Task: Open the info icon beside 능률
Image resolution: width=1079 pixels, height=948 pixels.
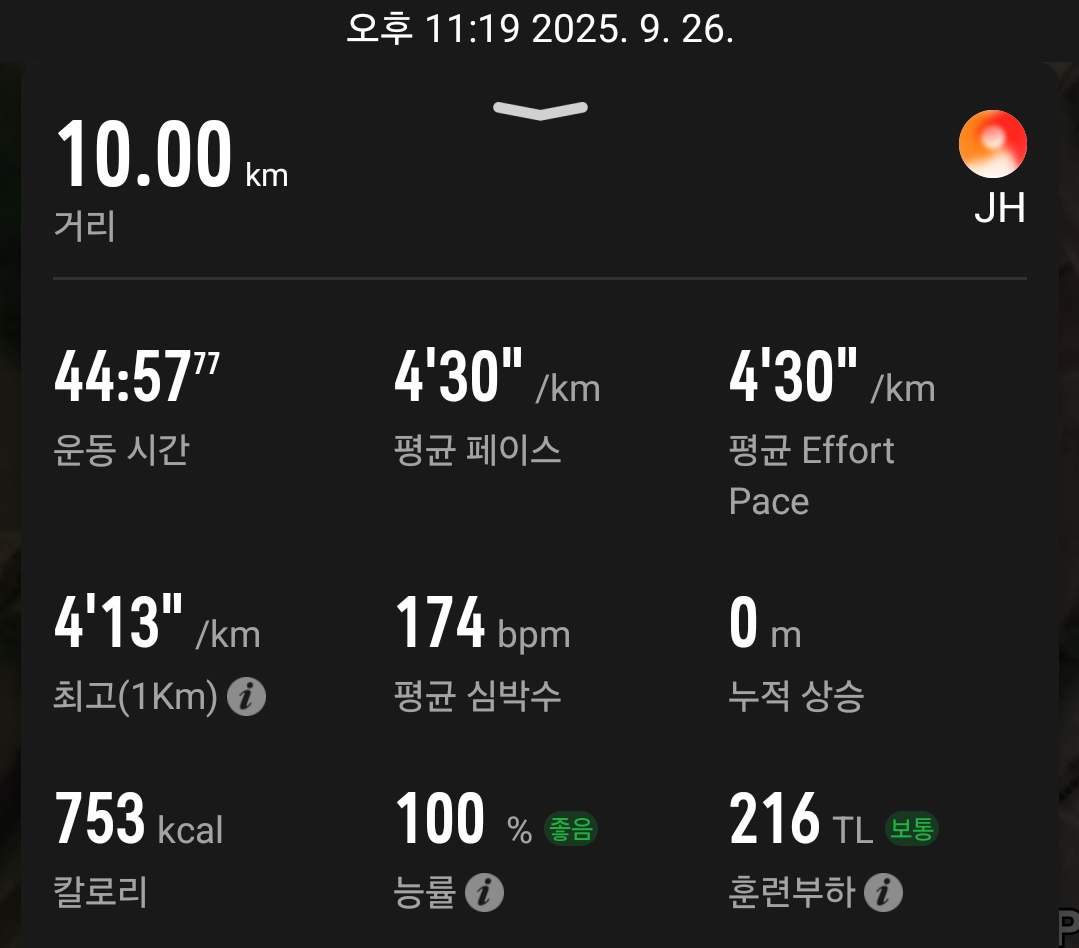Action: coord(484,892)
